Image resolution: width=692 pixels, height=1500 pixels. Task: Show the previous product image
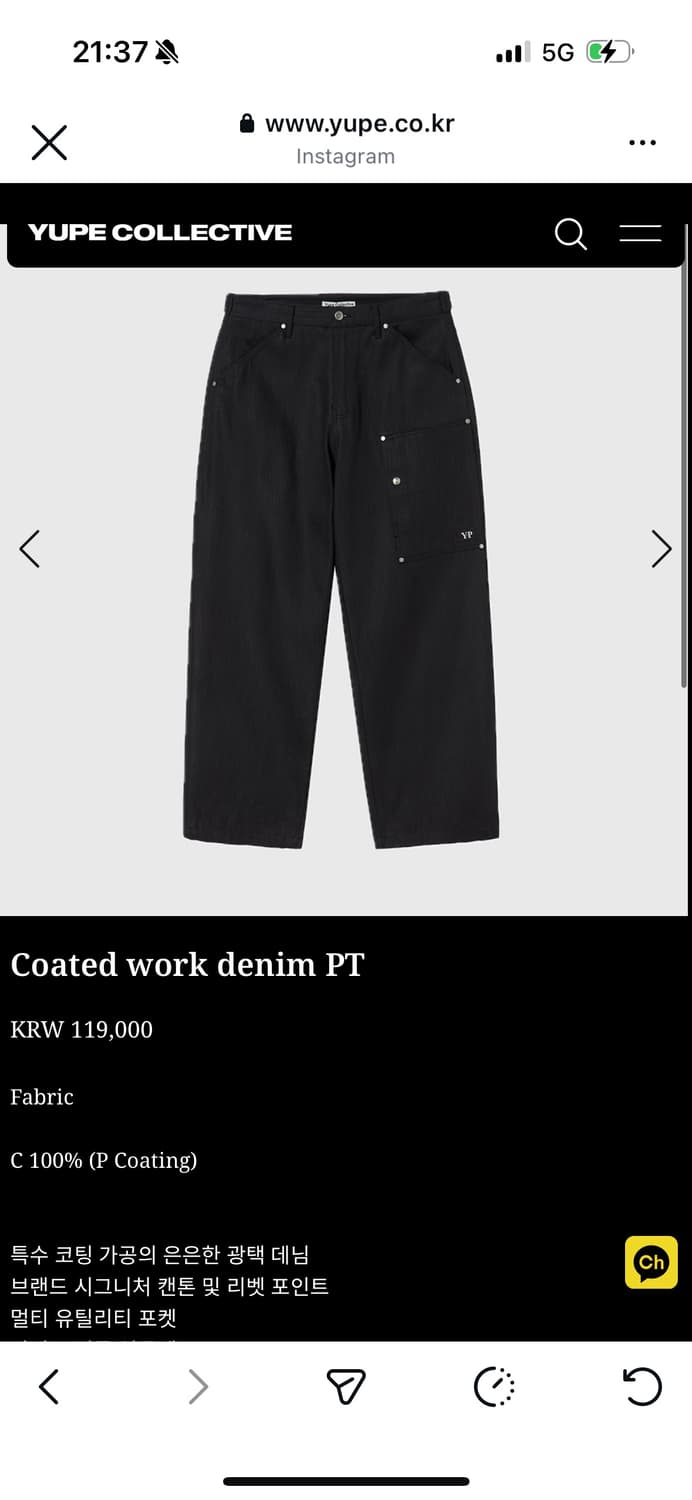(x=30, y=548)
